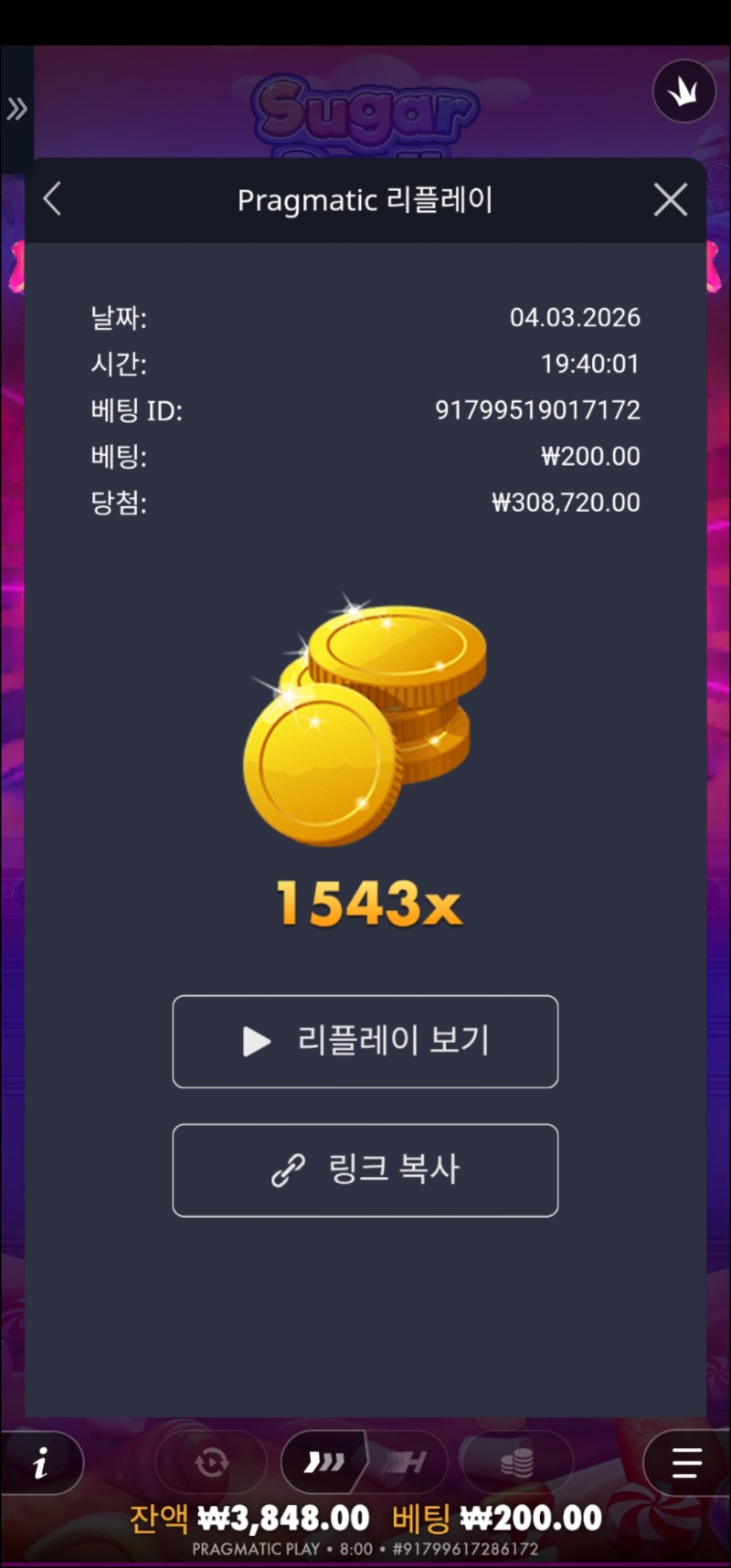Open the game info icon
The width and height of the screenshot is (731, 1568).
pyautogui.click(x=41, y=1464)
